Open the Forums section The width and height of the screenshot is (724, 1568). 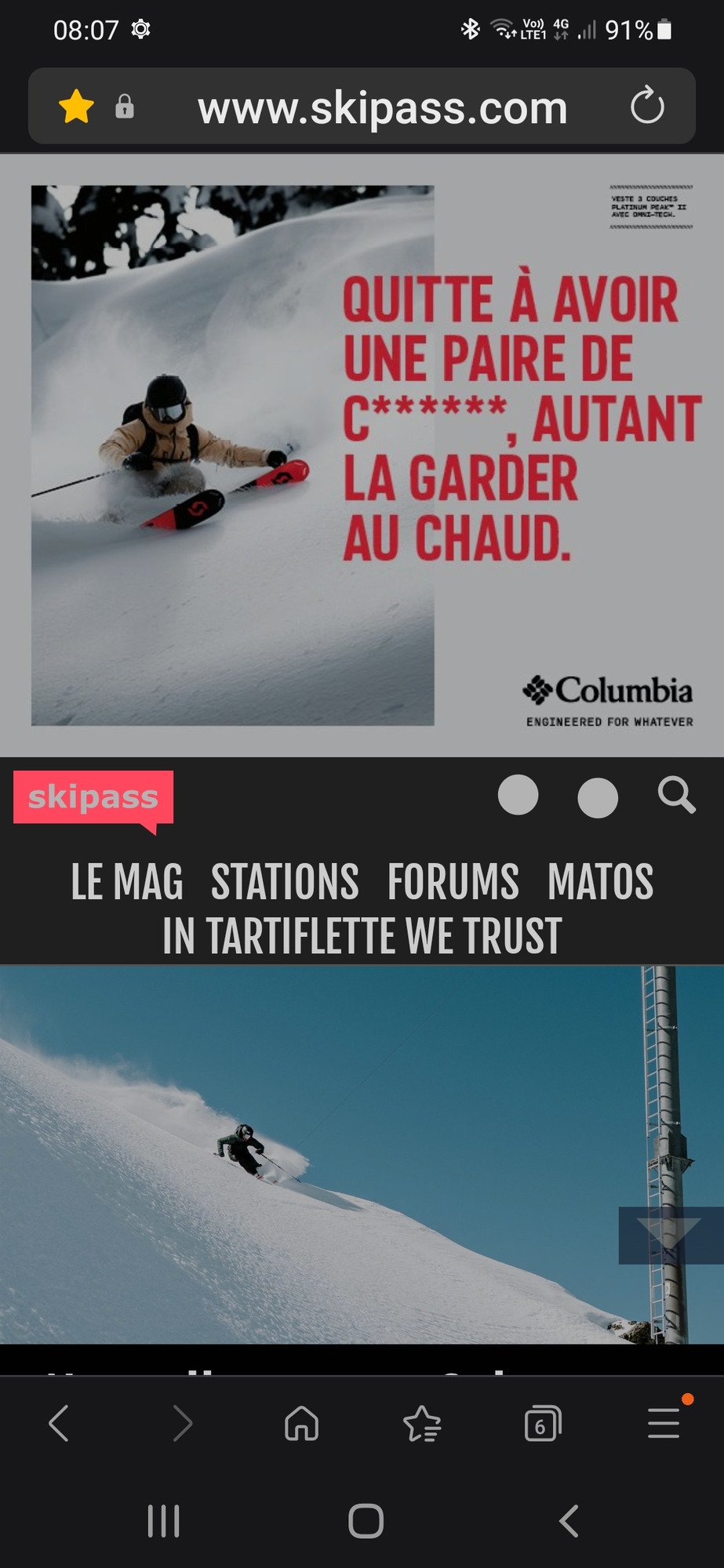click(453, 882)
